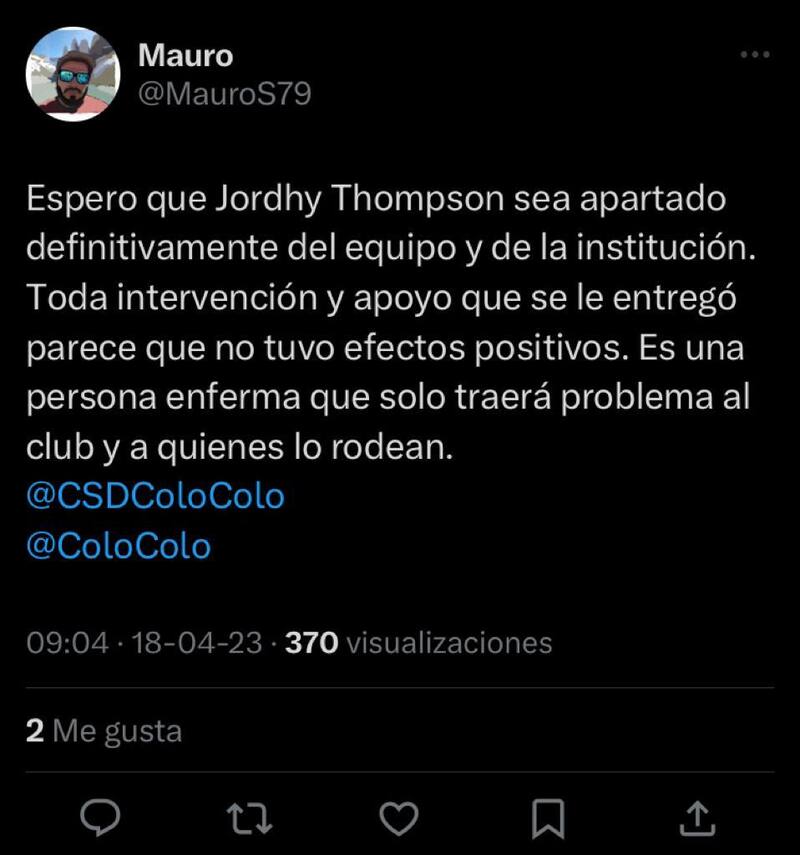Share the tweet

(699, 817)
